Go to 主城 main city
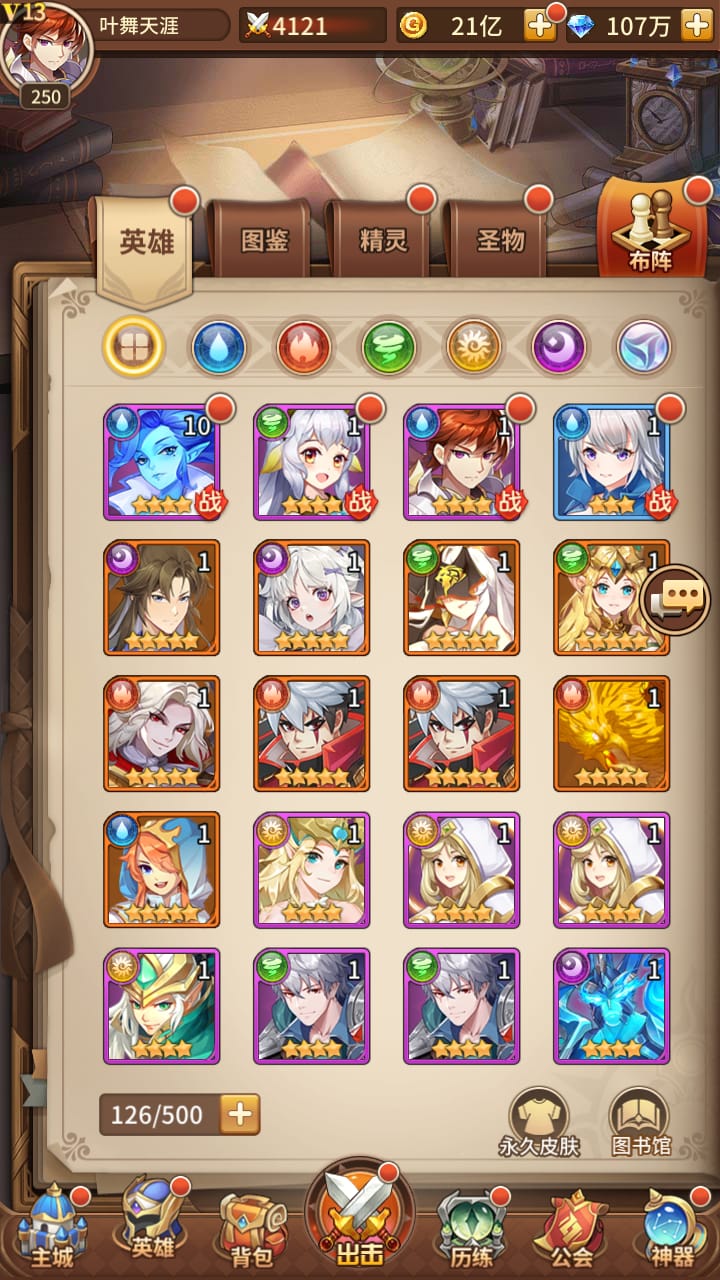This screenshot has width=720, height=1280. pyautogui.click(x=52, y=1227)
